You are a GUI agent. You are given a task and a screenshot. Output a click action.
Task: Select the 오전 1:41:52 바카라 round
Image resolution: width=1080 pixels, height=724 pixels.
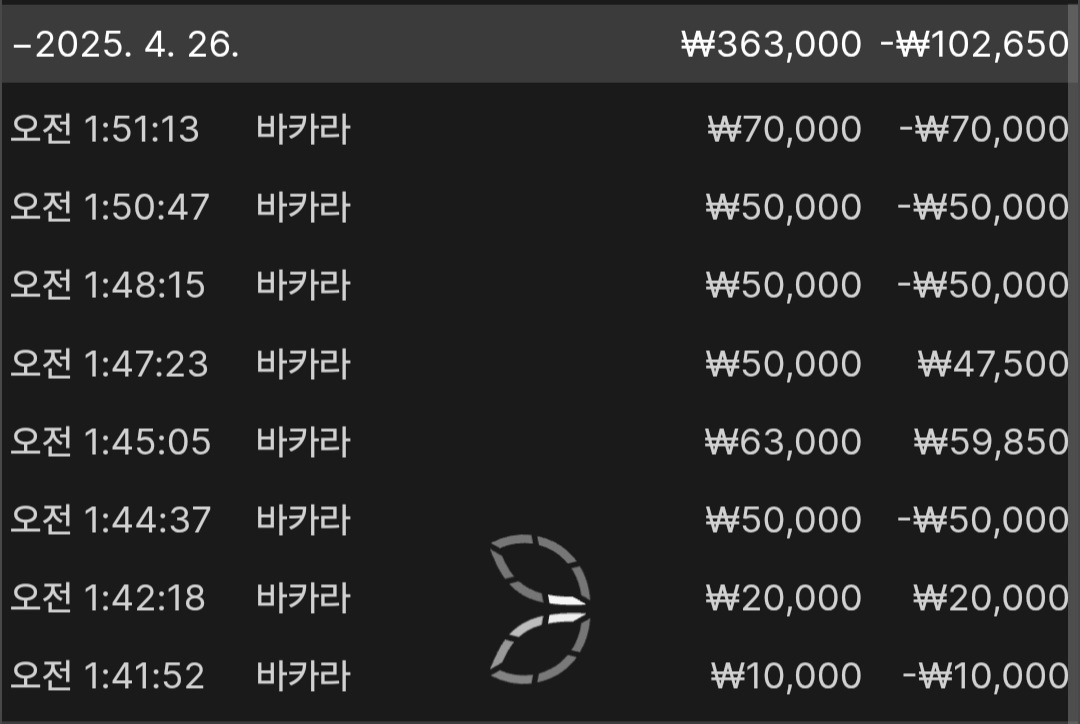(539, 676)
